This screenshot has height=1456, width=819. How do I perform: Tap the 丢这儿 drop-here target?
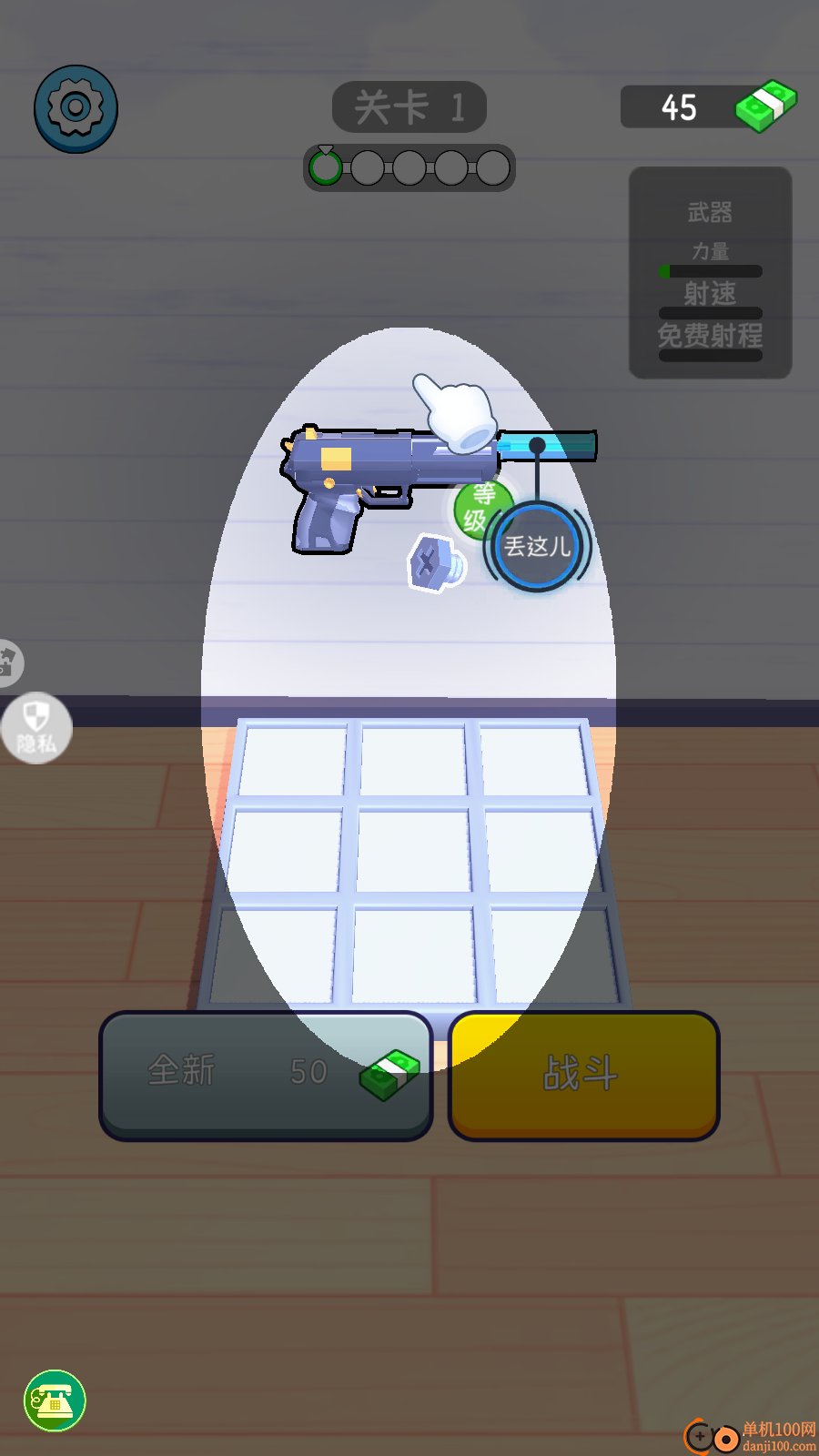(x=537, y=546)
